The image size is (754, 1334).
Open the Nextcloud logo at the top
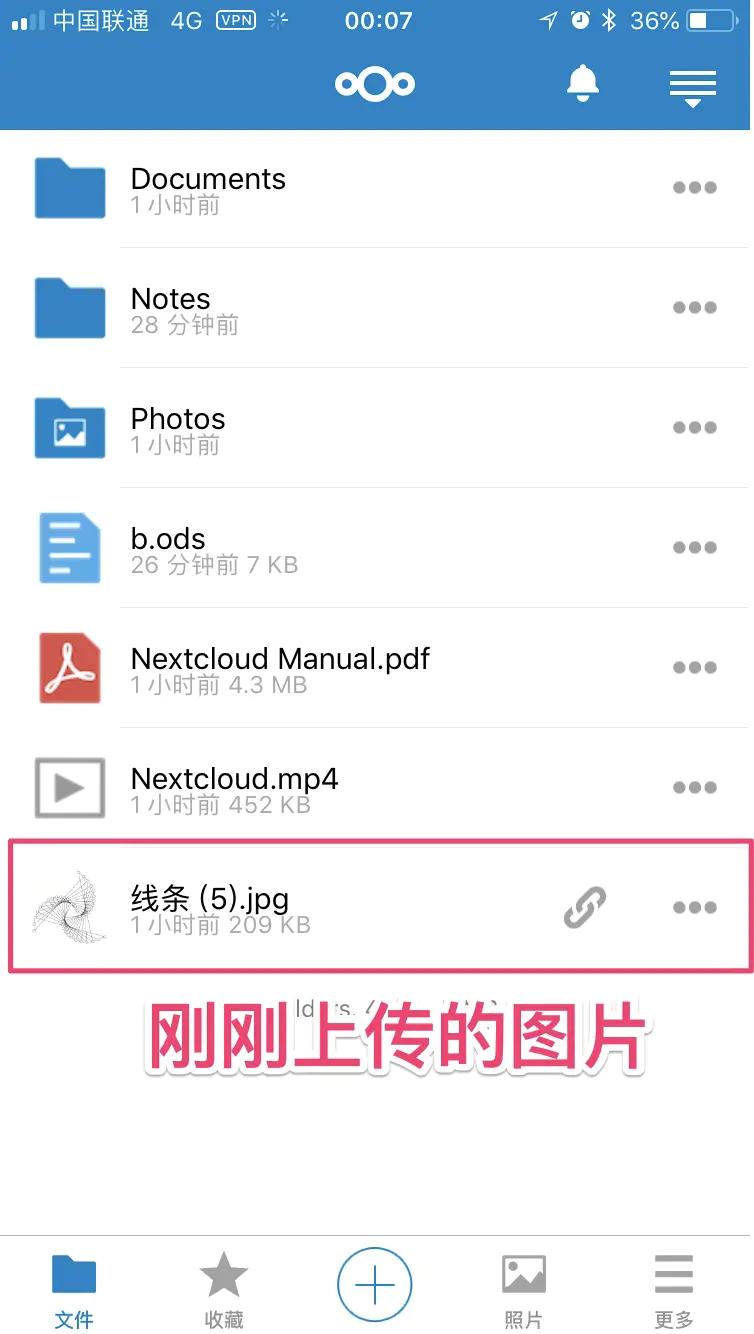375,84
